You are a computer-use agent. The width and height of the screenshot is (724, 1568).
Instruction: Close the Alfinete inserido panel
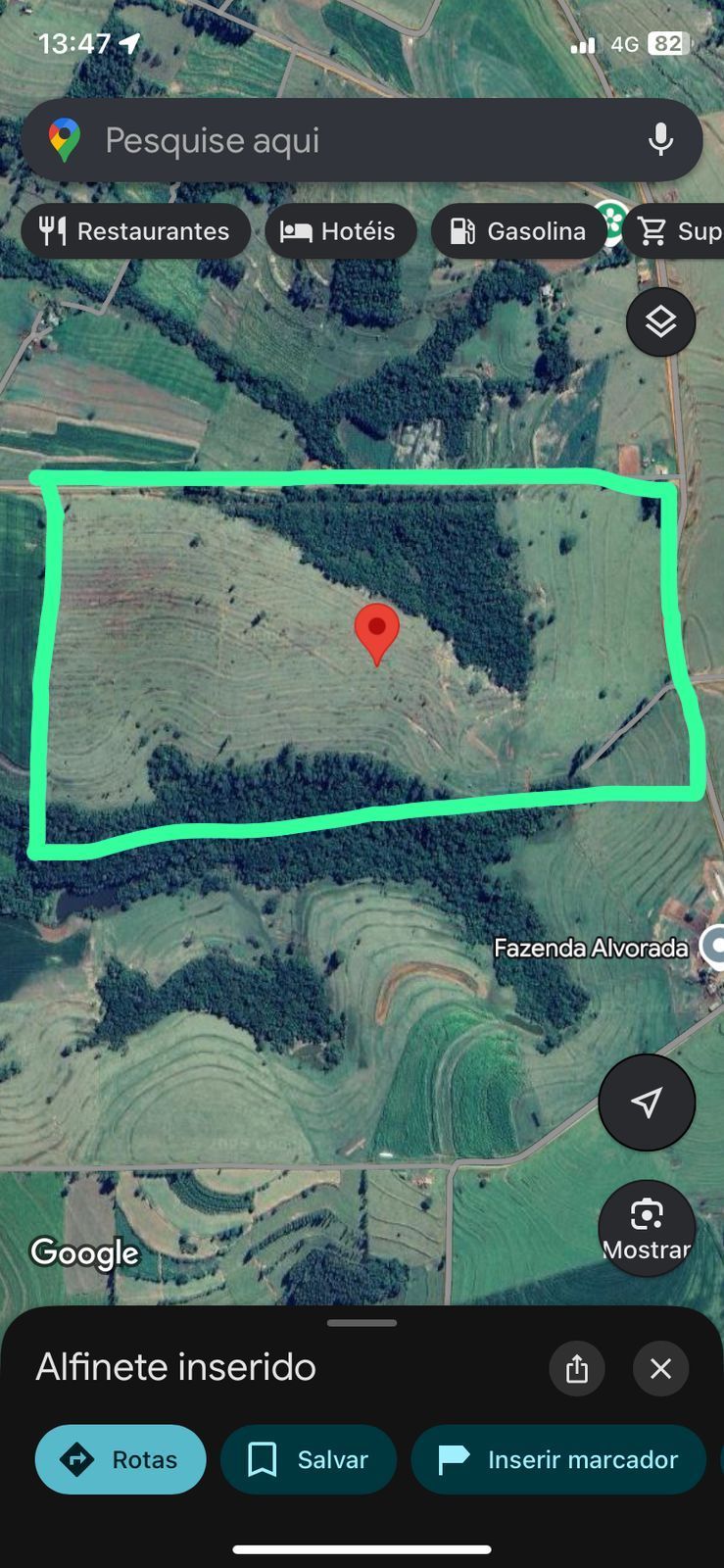point(661,1368)
